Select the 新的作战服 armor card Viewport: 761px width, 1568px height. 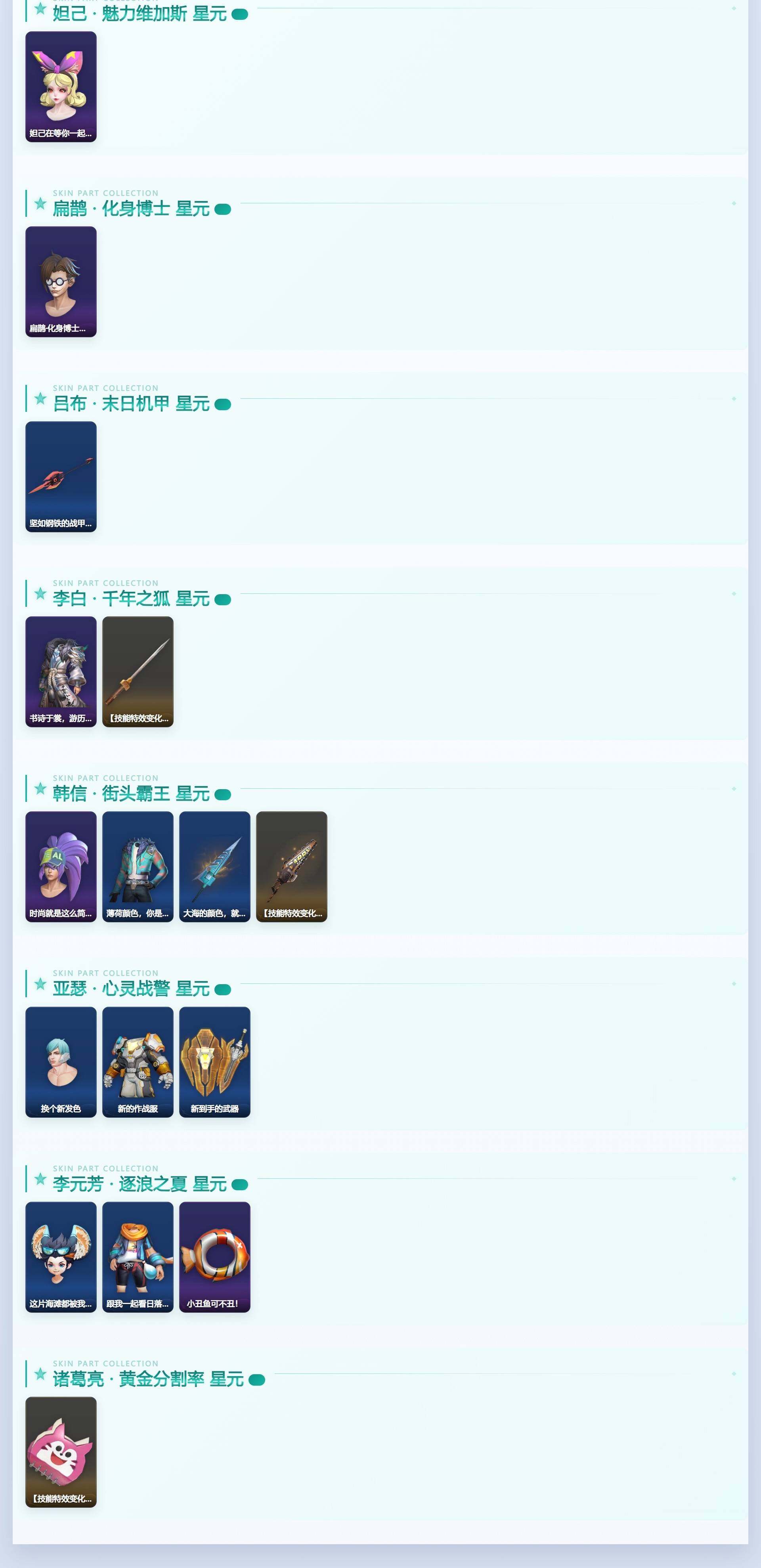click(138, 1062)
